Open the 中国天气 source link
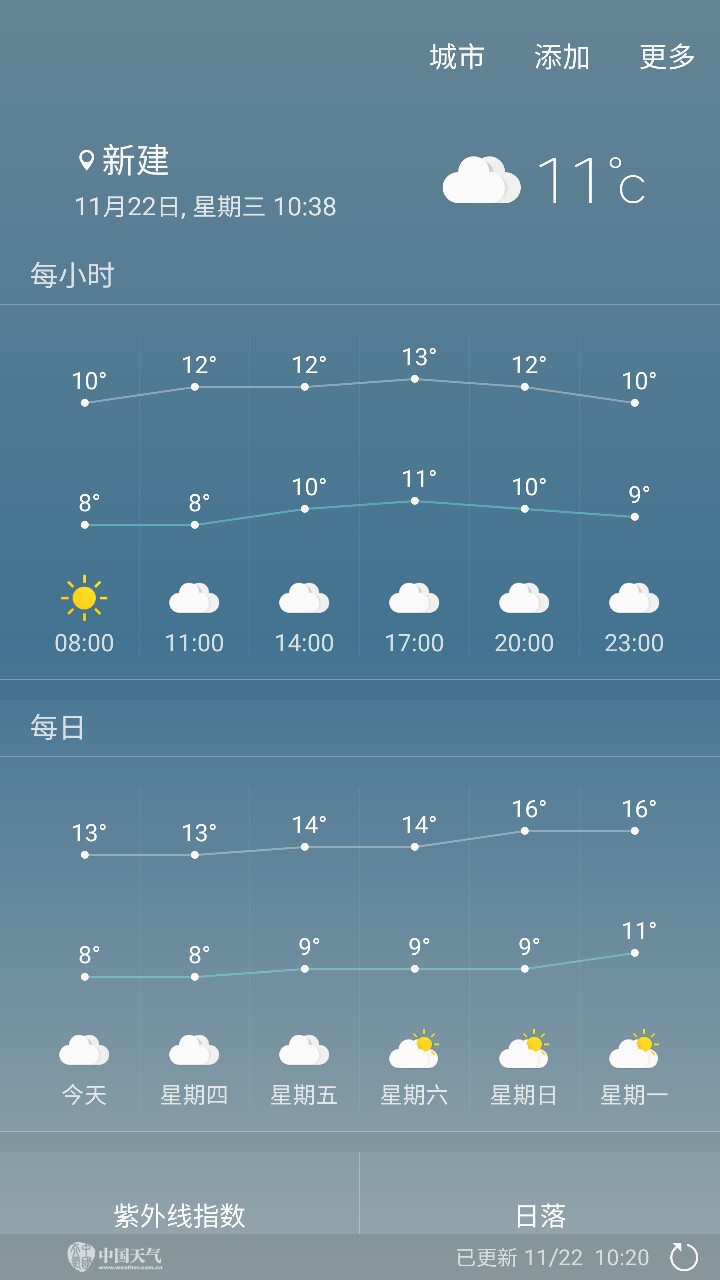Image resolution: width=720 pixels, height=1280 pixels. coord(114,1256)
